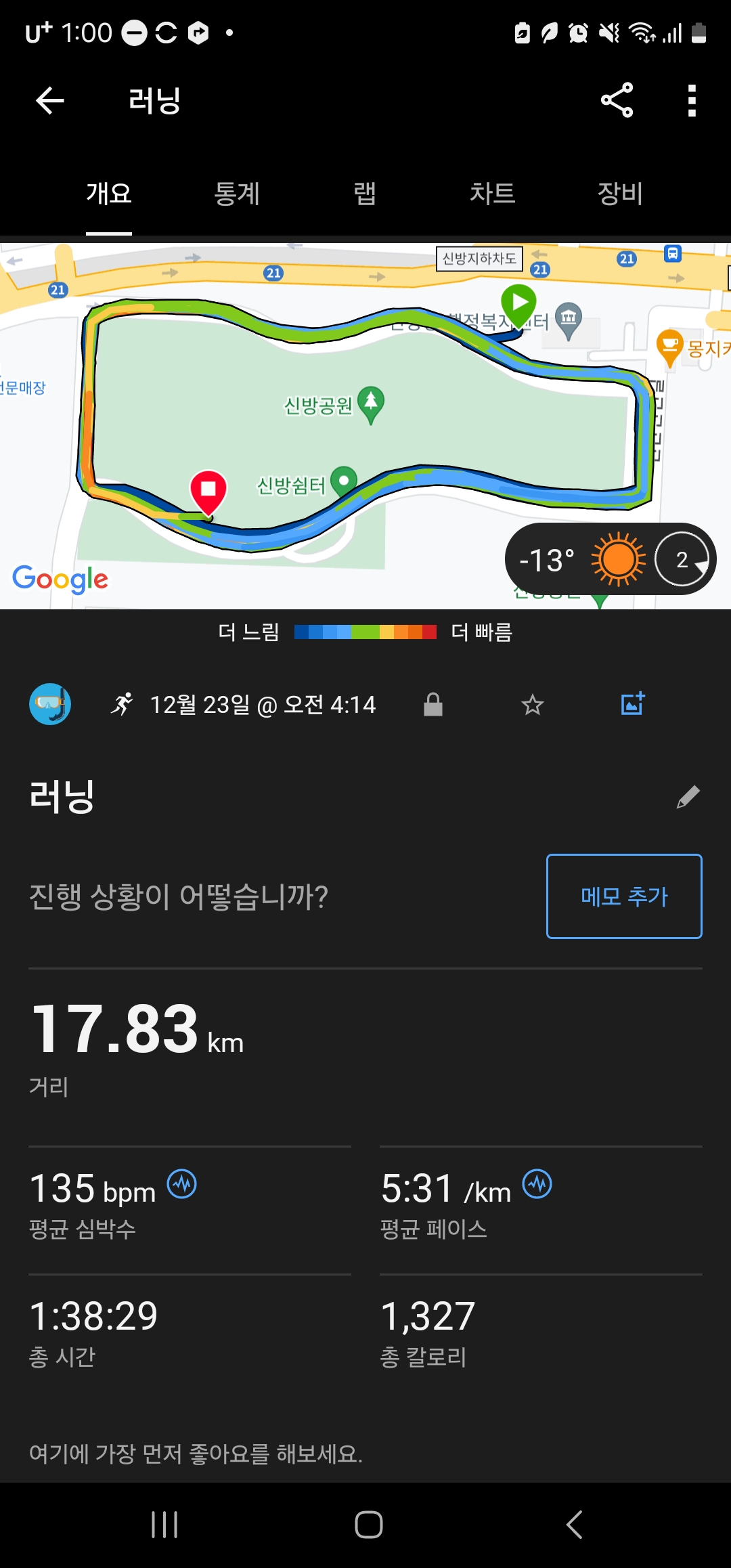Mark activity as favorite with star
The height and width of the screenshot is (1568, 731).
[x=533, y=705]
